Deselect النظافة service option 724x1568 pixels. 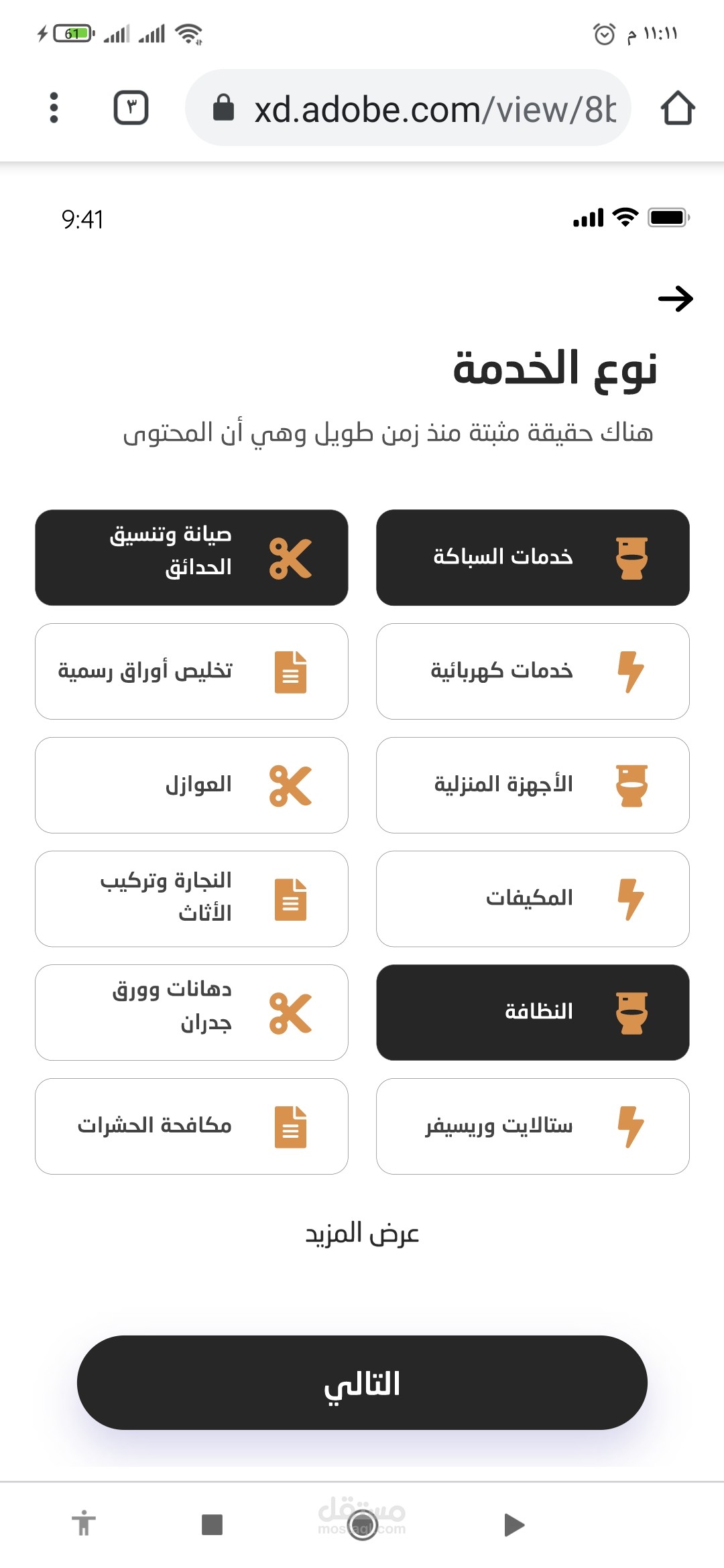(x=532, y=1012)
